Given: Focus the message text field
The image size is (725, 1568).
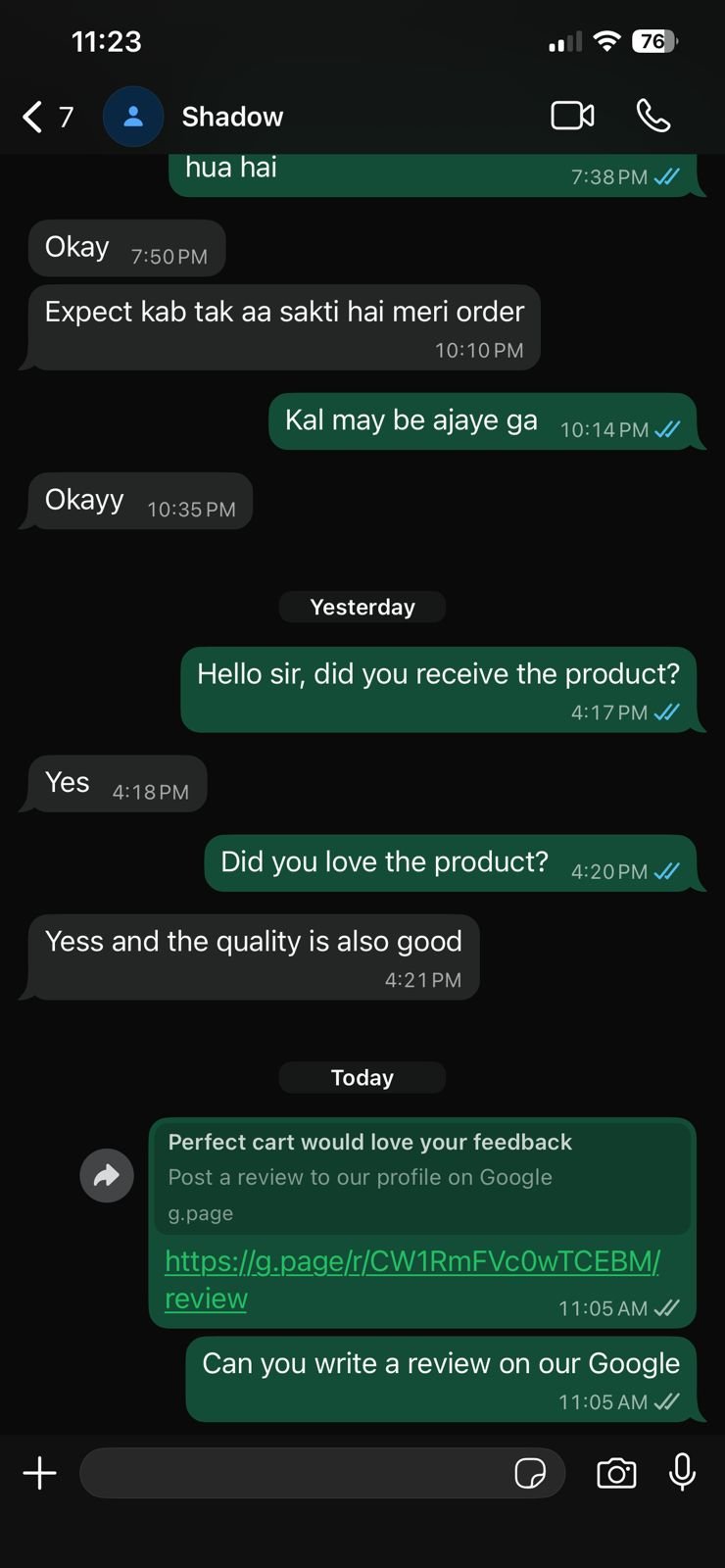Looking at the screenshot, I should tap(294, 1473).
